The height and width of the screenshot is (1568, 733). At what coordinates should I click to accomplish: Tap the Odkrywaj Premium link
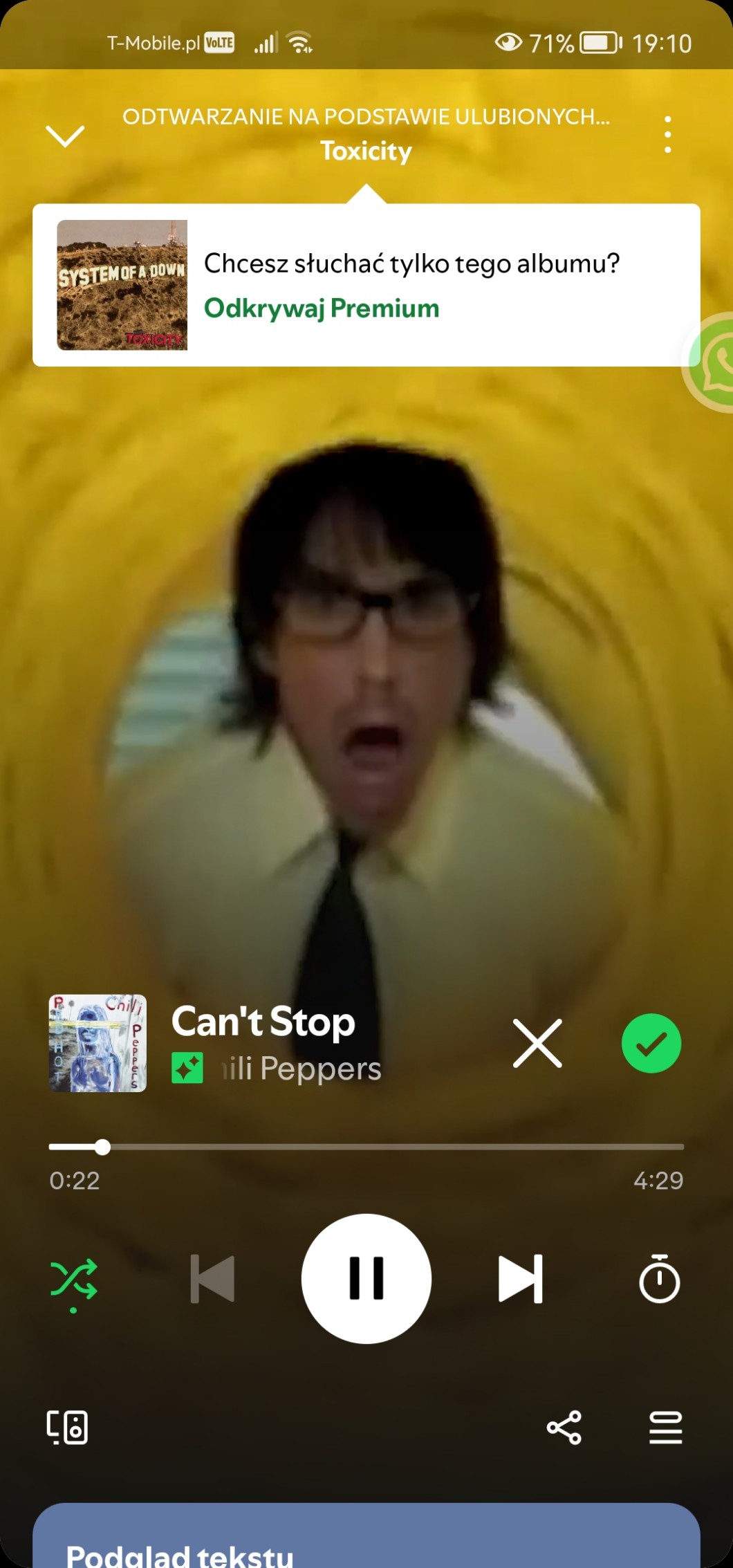click(322, 308)
